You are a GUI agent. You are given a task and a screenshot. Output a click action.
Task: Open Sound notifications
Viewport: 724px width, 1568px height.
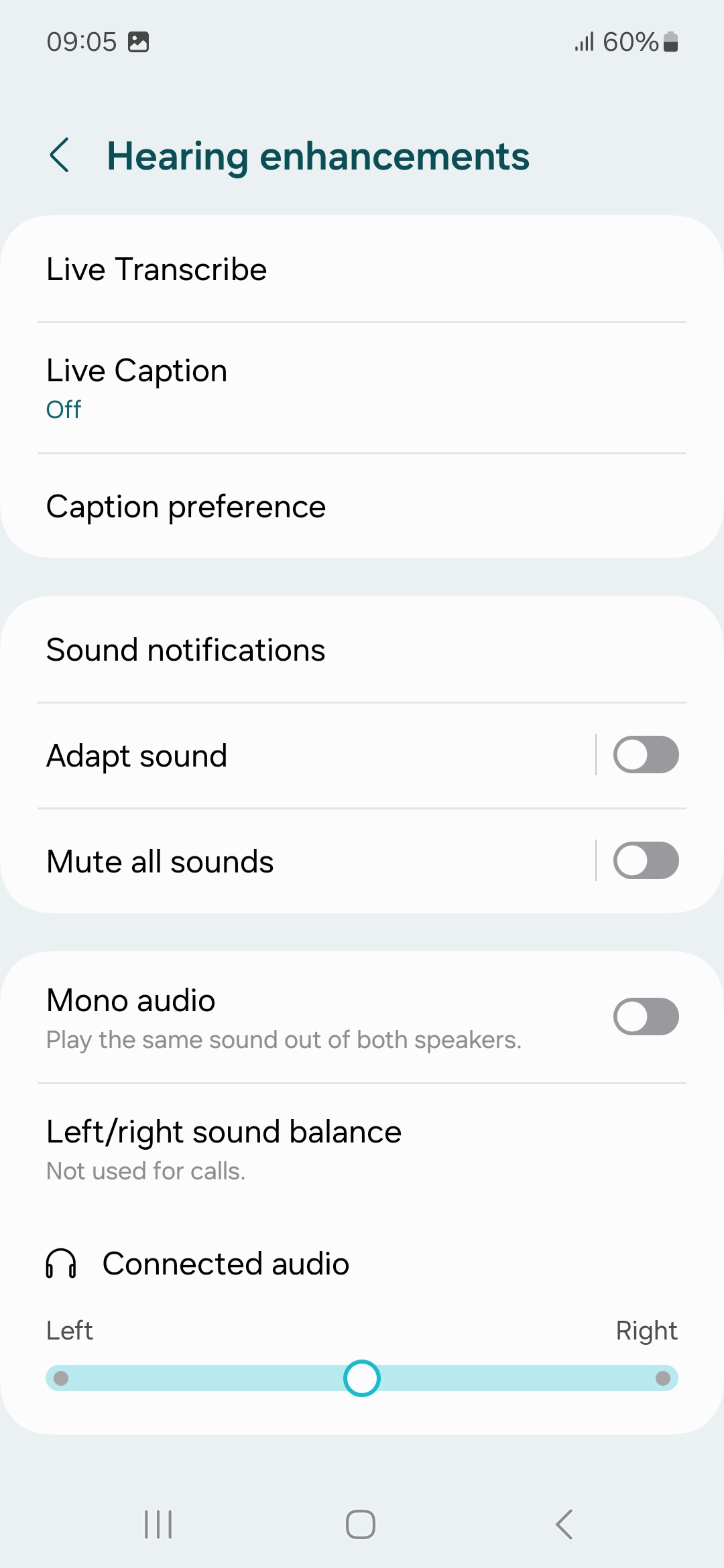click(186, 650)
